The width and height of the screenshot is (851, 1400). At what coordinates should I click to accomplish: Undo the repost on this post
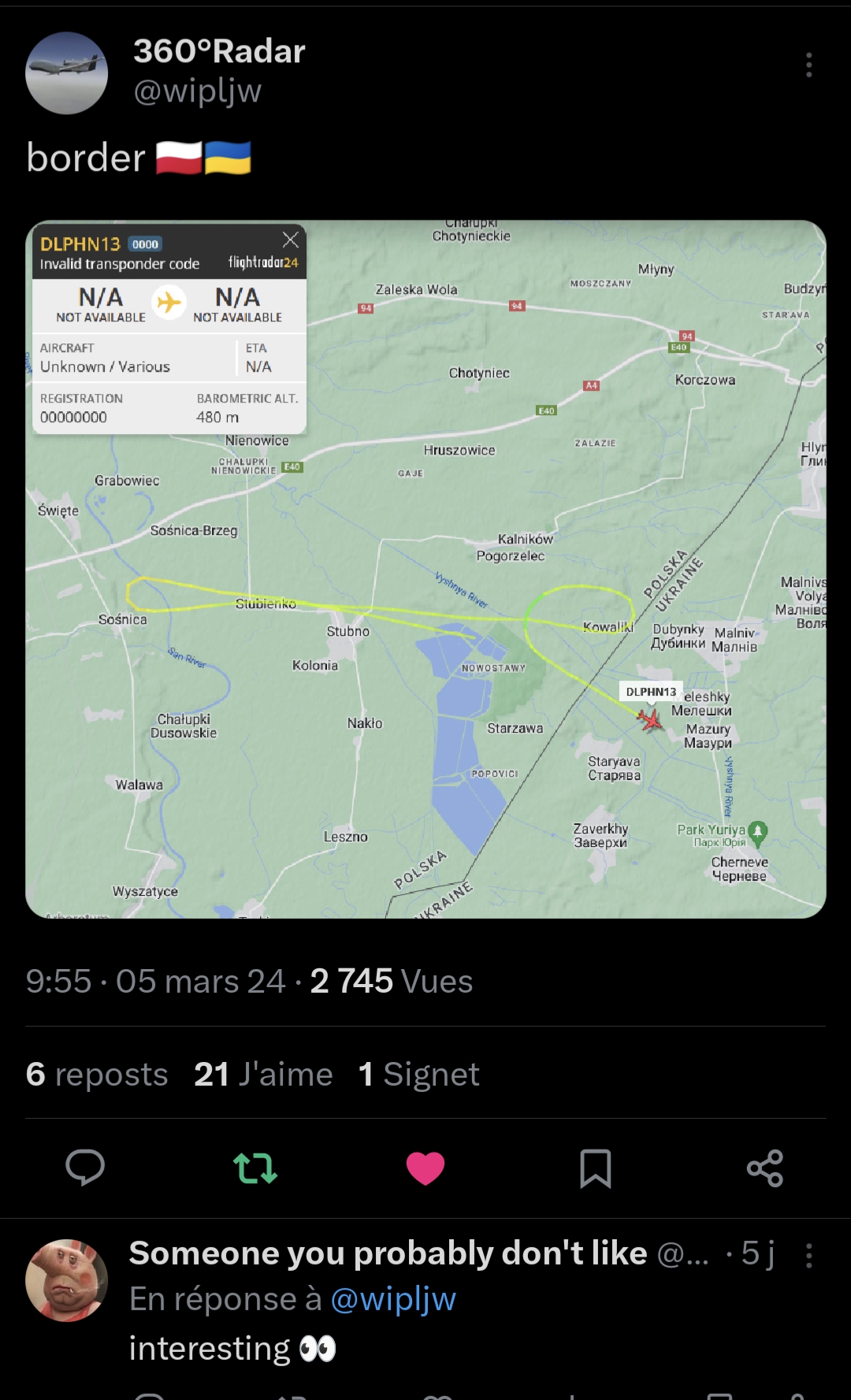(x=255, y=1168)
